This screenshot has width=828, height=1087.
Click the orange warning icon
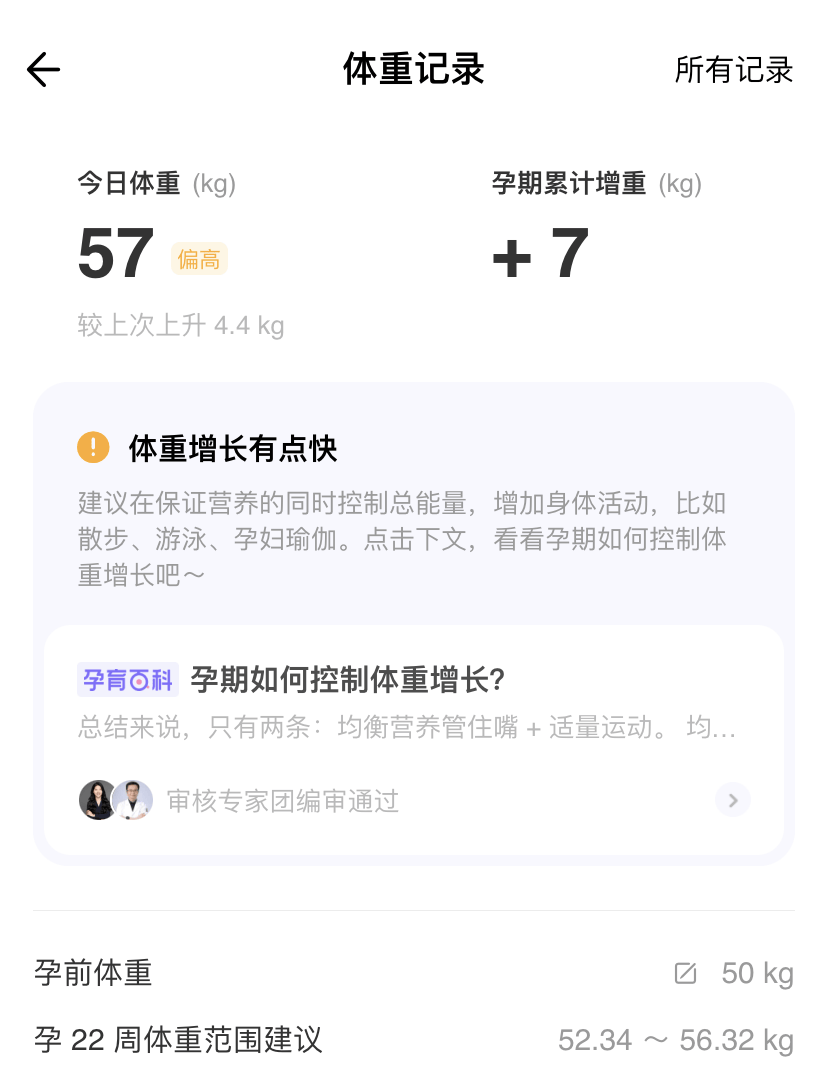[x=92, y=447]
